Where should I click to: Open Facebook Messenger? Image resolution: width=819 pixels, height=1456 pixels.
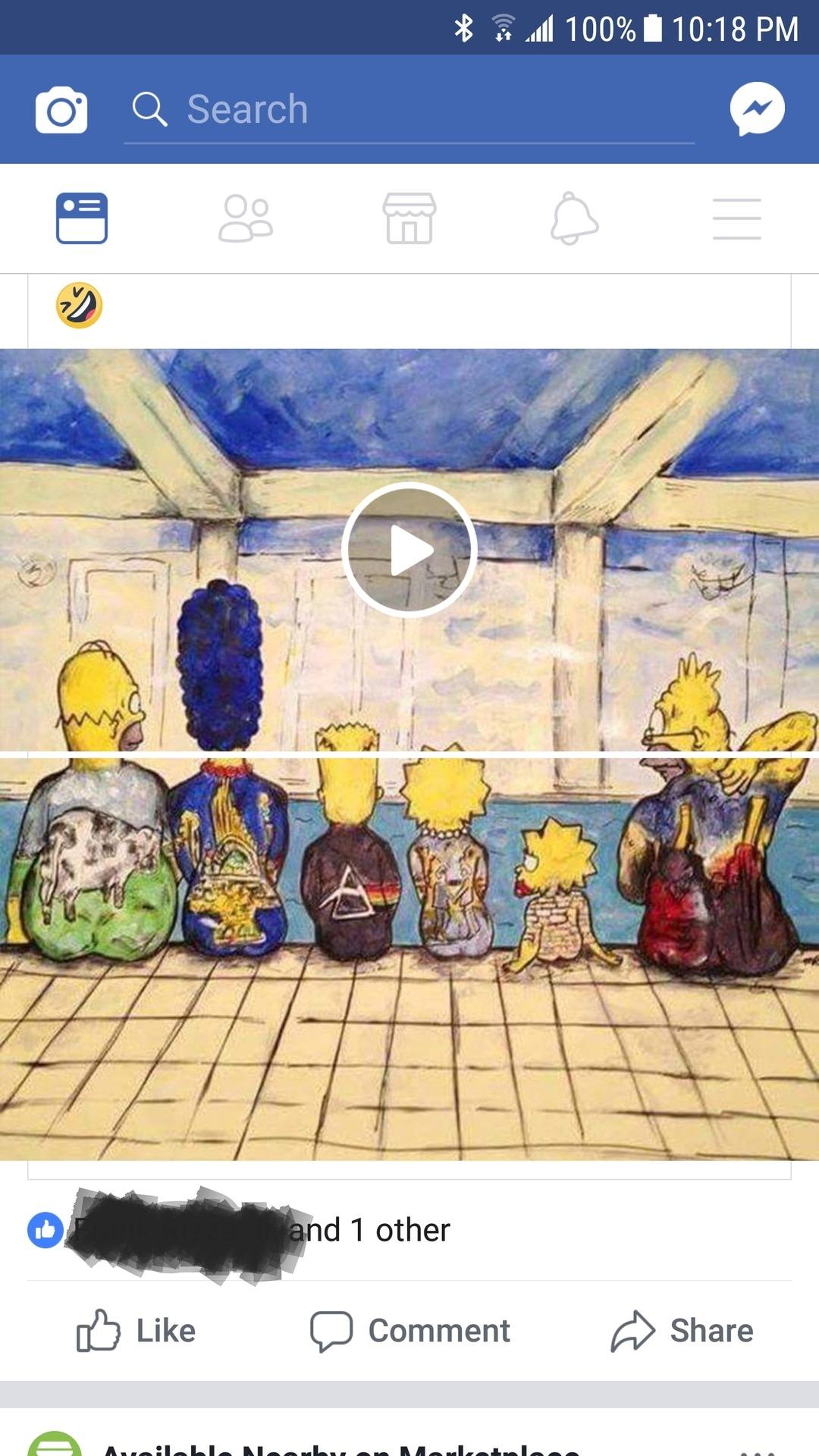[x=758, y=108]
